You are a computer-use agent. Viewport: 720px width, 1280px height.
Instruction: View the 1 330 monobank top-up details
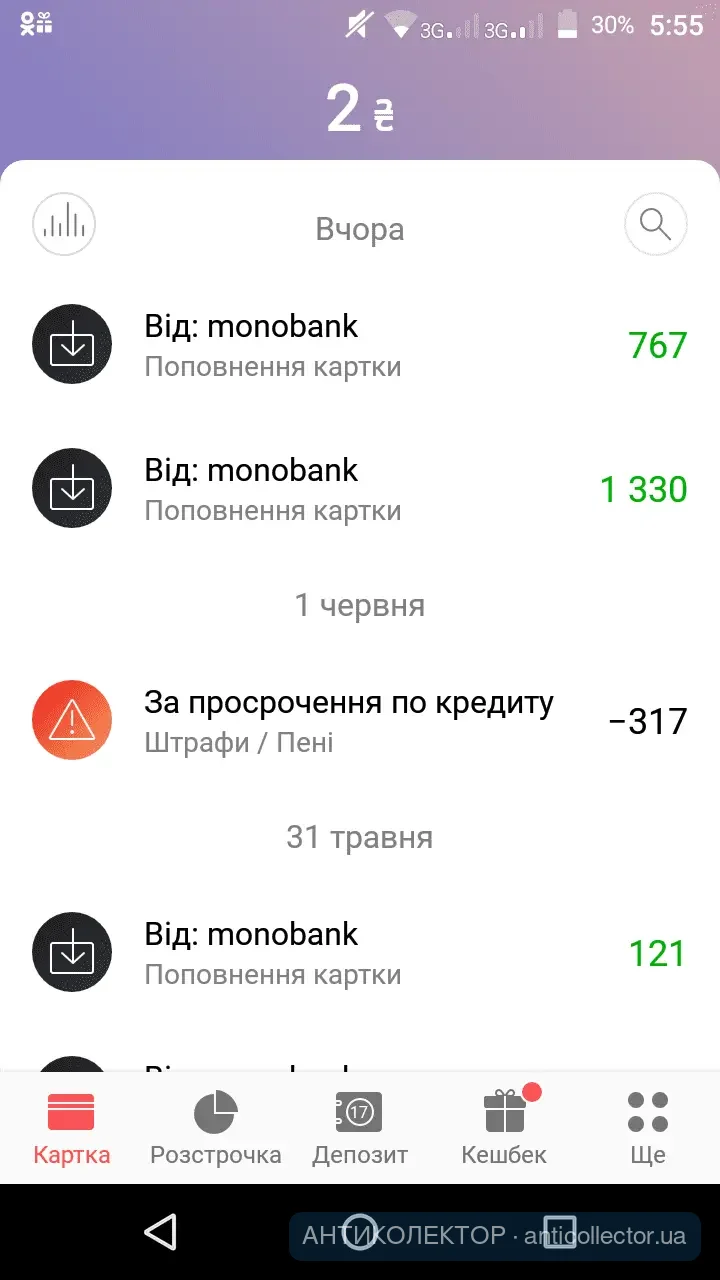360,489
